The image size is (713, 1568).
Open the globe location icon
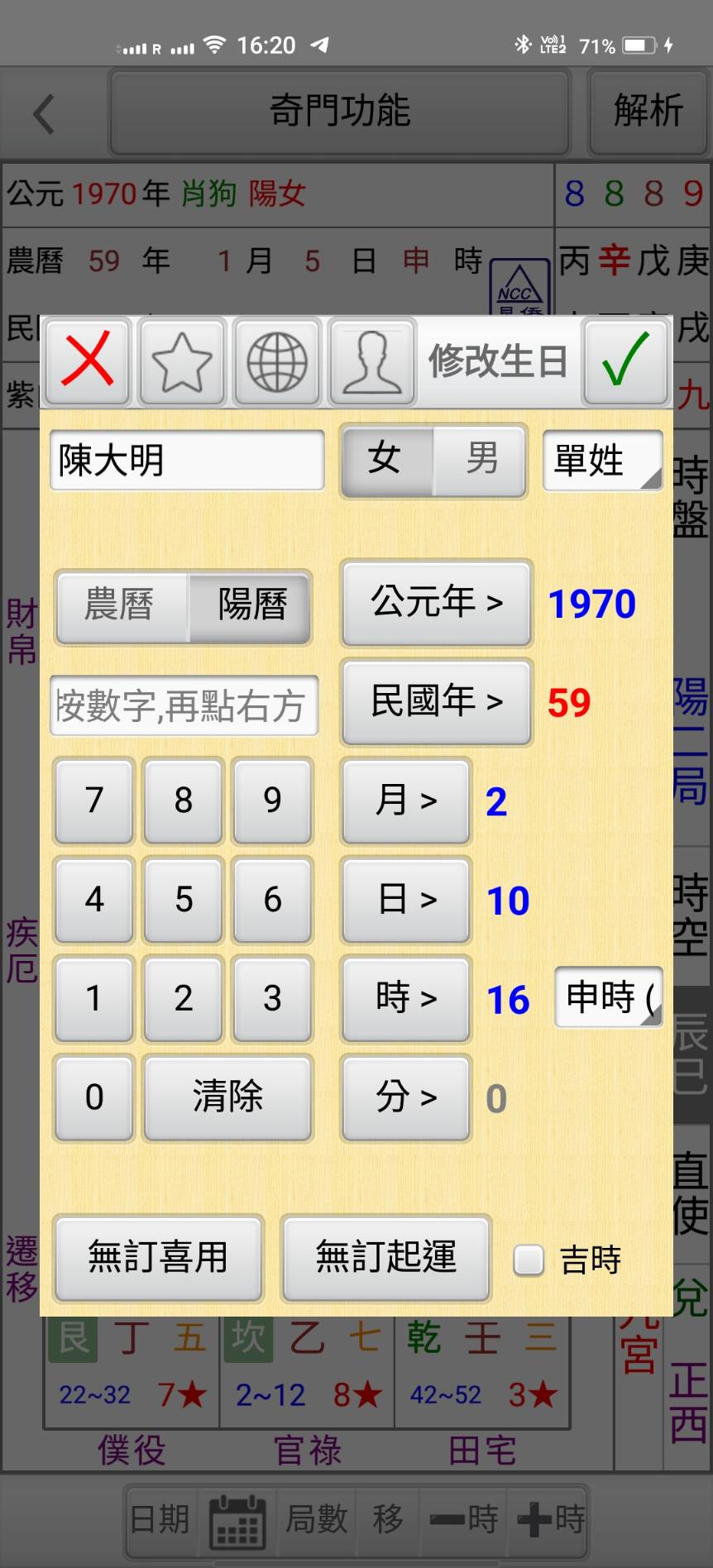pyautogui.click(x=277, y=361)
